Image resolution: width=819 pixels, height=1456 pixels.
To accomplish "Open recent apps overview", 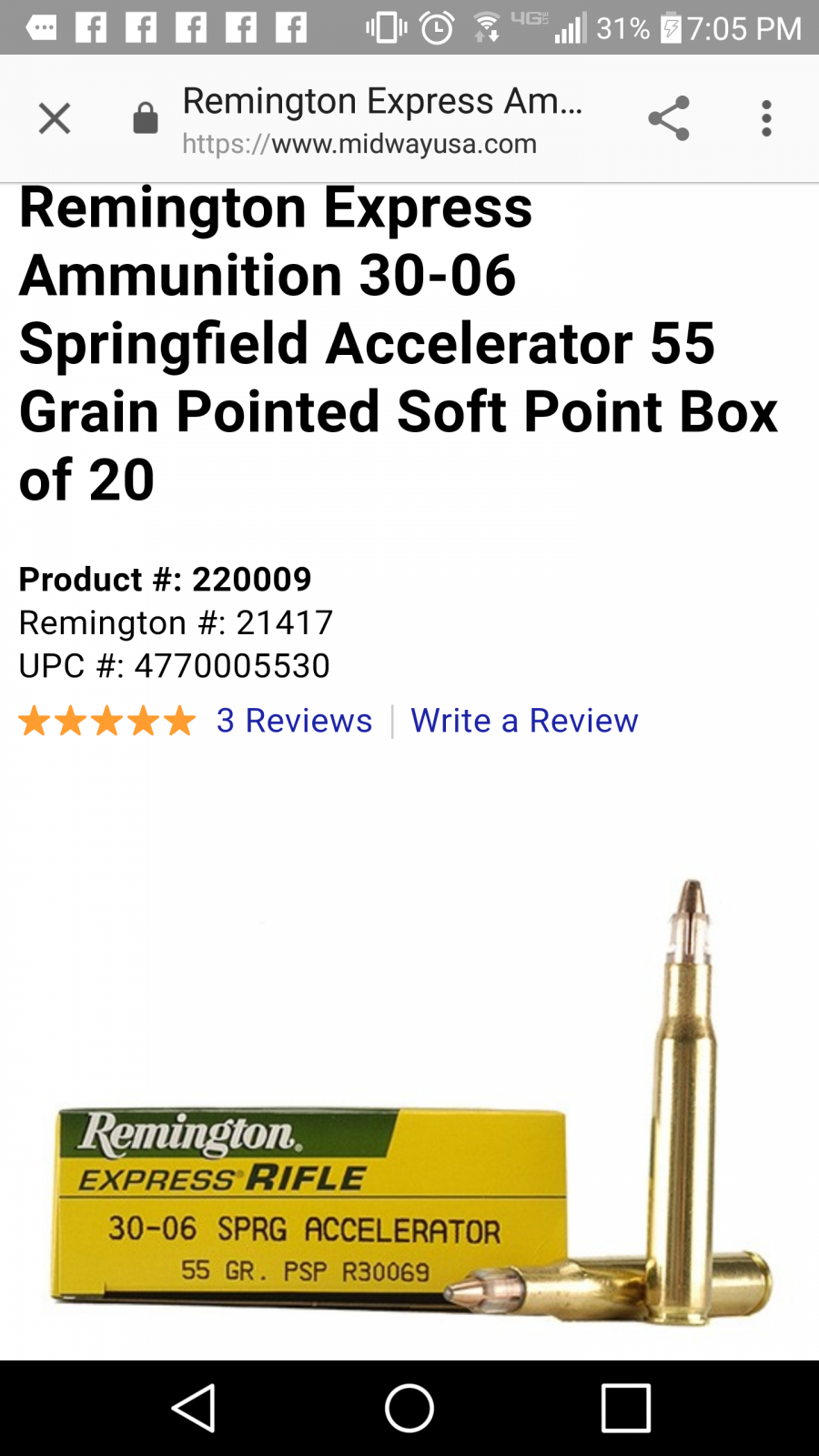I will (626, 1408).
